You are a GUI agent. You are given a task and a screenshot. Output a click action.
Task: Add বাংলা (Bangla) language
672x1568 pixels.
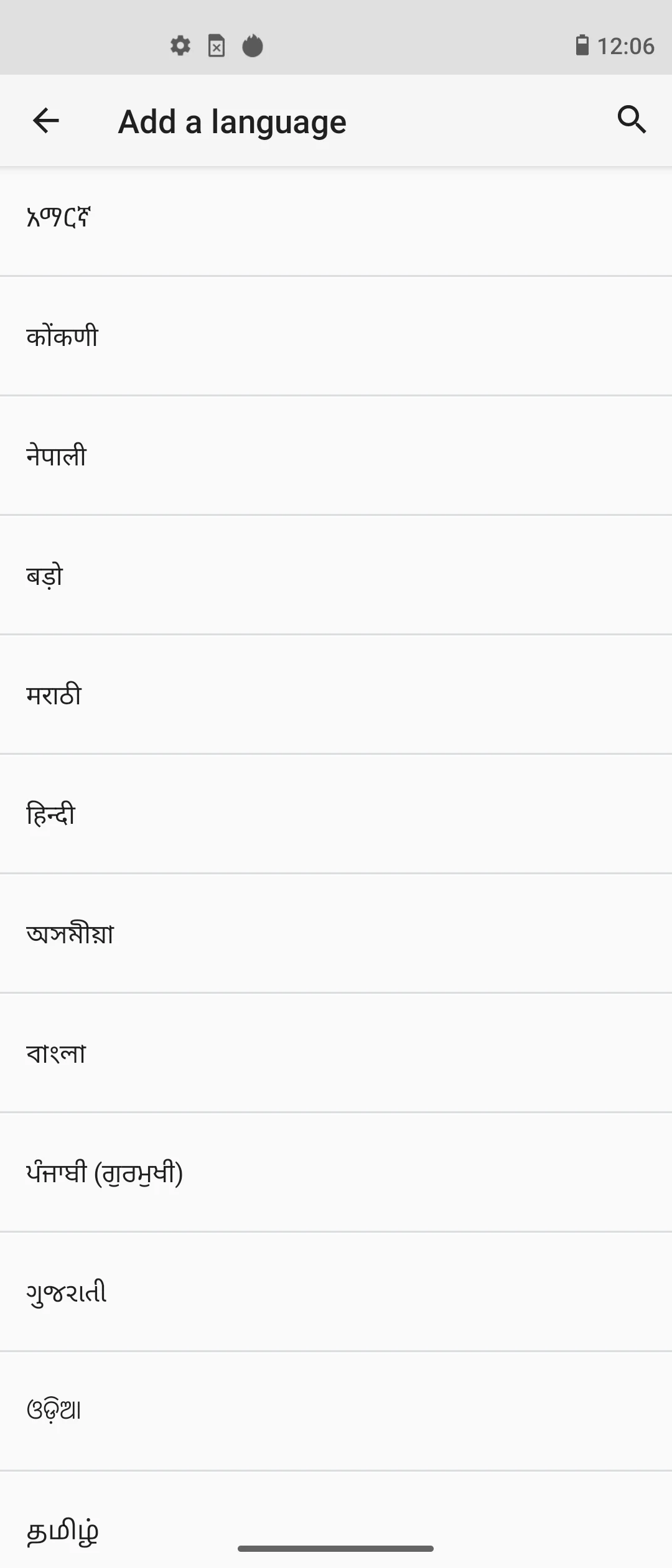pyautogui.click(x=336, y=1053)
